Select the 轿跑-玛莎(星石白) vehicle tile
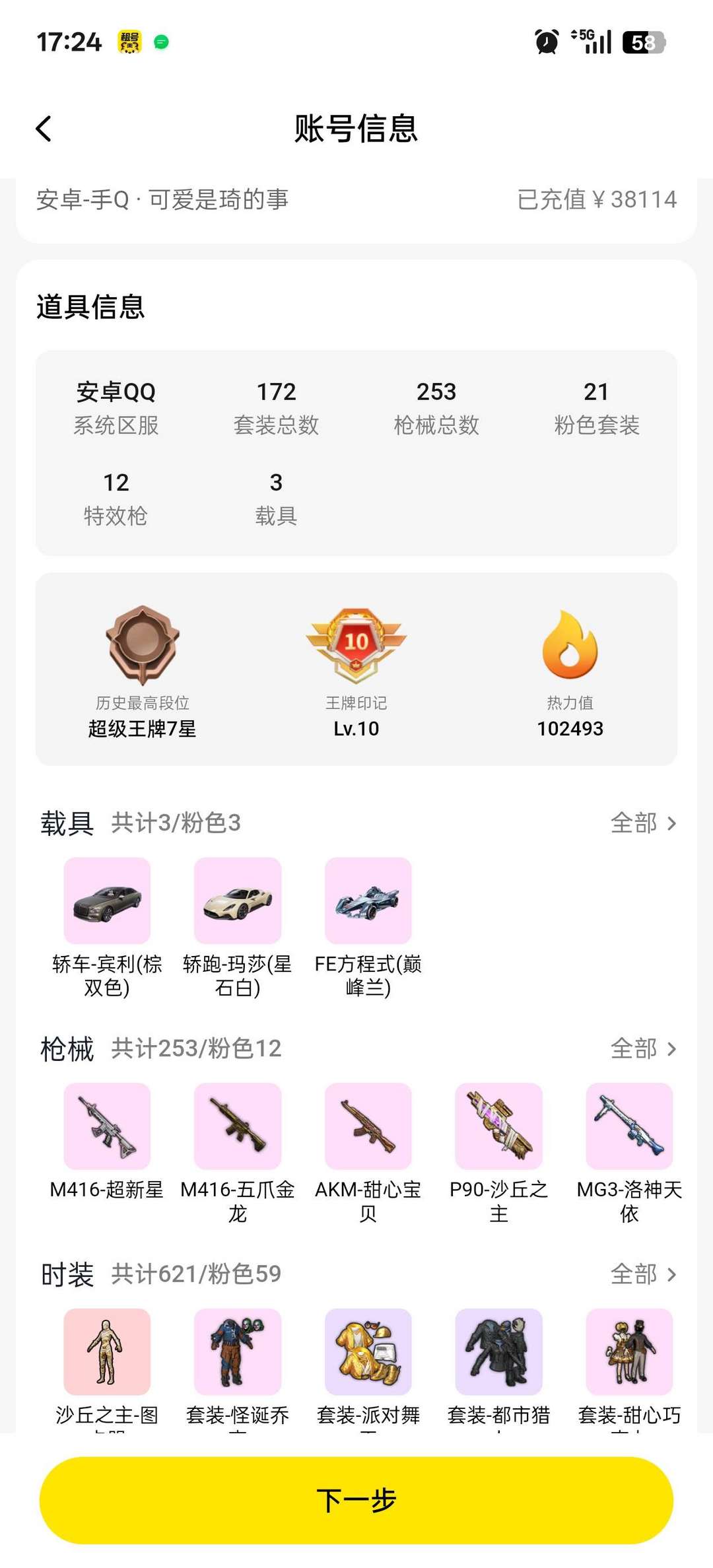Image resolution: width=713 pixels, height=1568 pixels. [x=238, y=901]
